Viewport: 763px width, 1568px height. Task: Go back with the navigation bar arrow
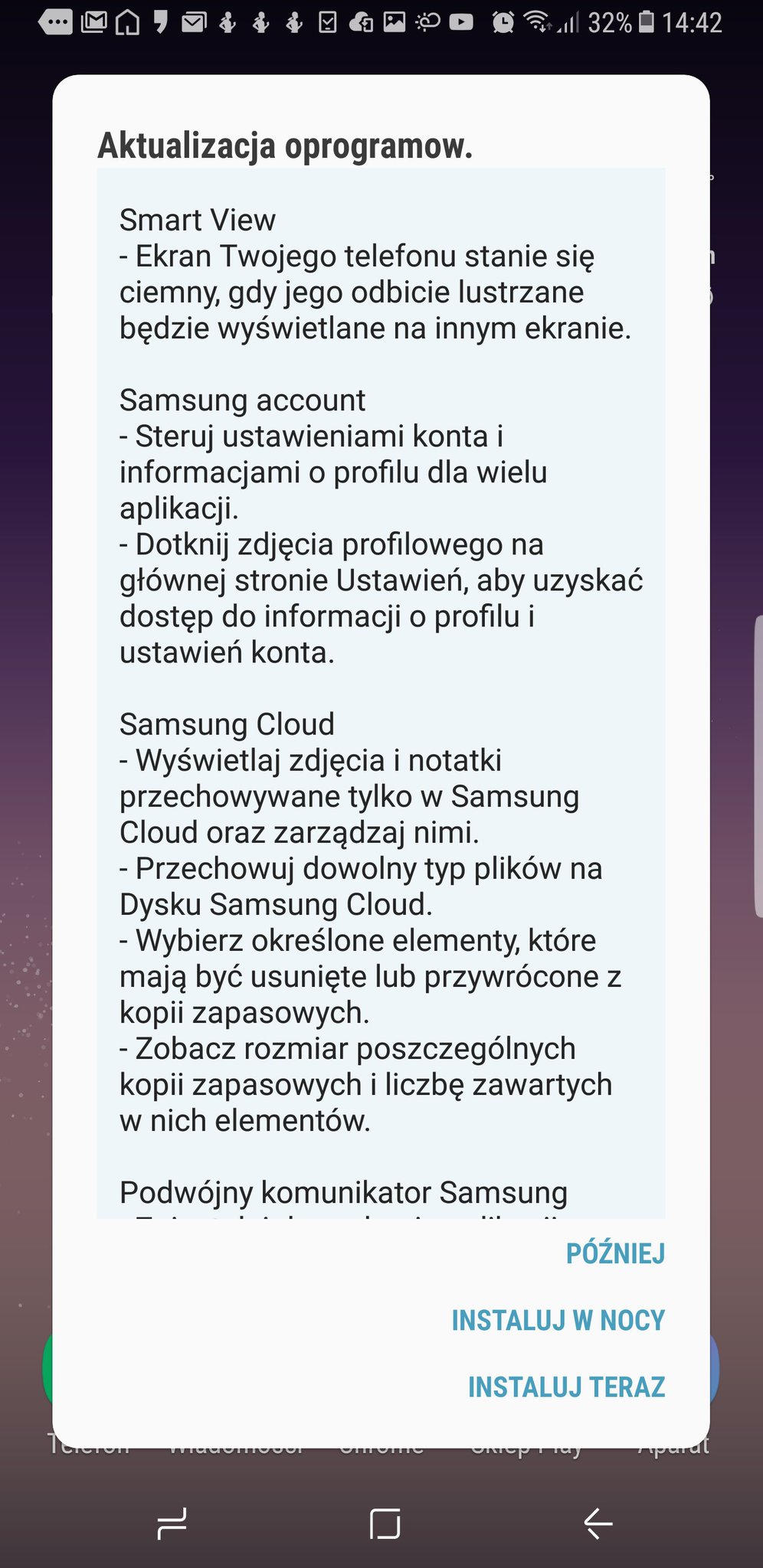click(x=598, y=1524)
